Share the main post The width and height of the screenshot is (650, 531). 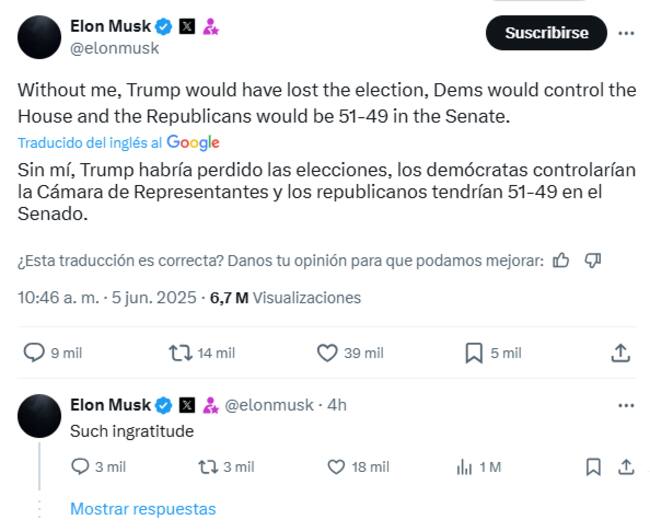(620, 352)
